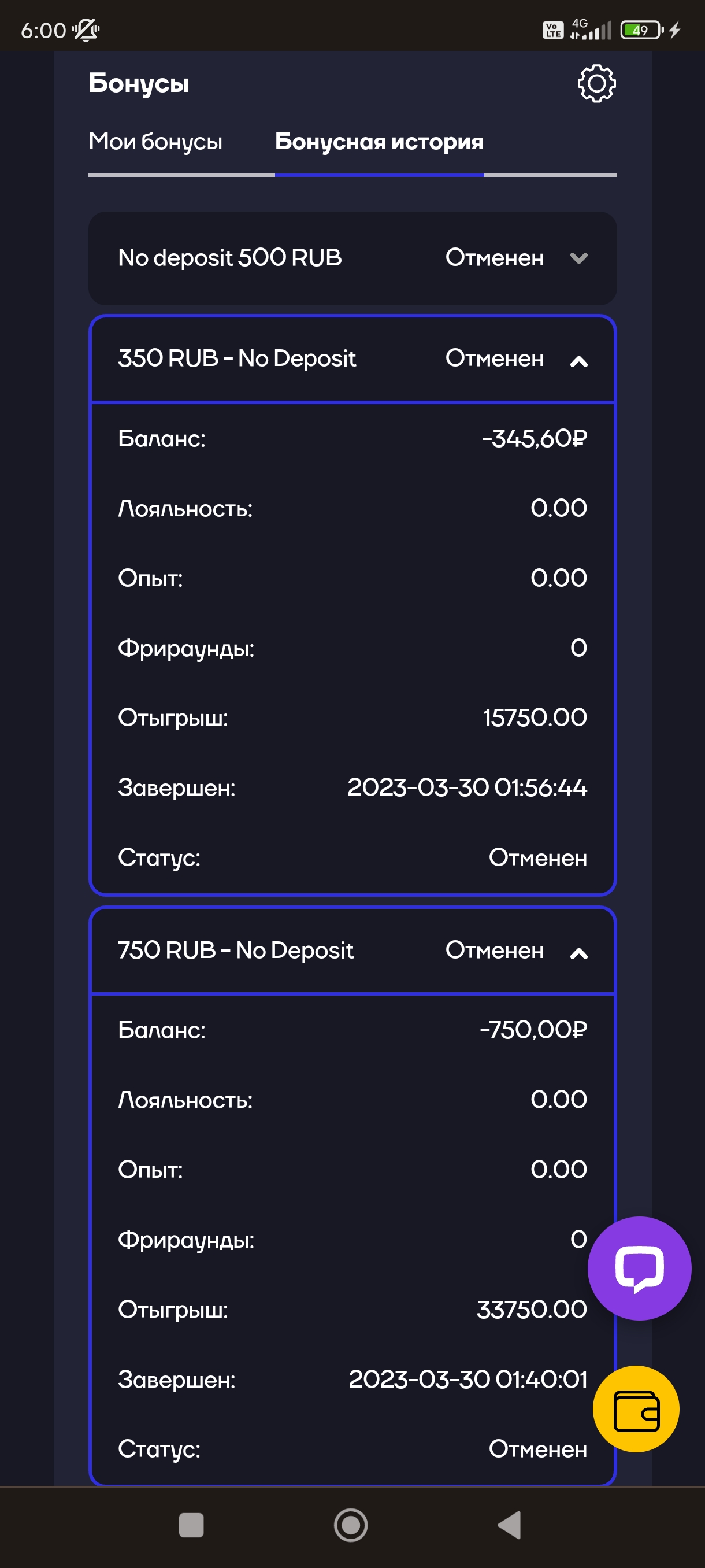
Task: Switch to the Мои бонусы tab
Action: [155, 142]
